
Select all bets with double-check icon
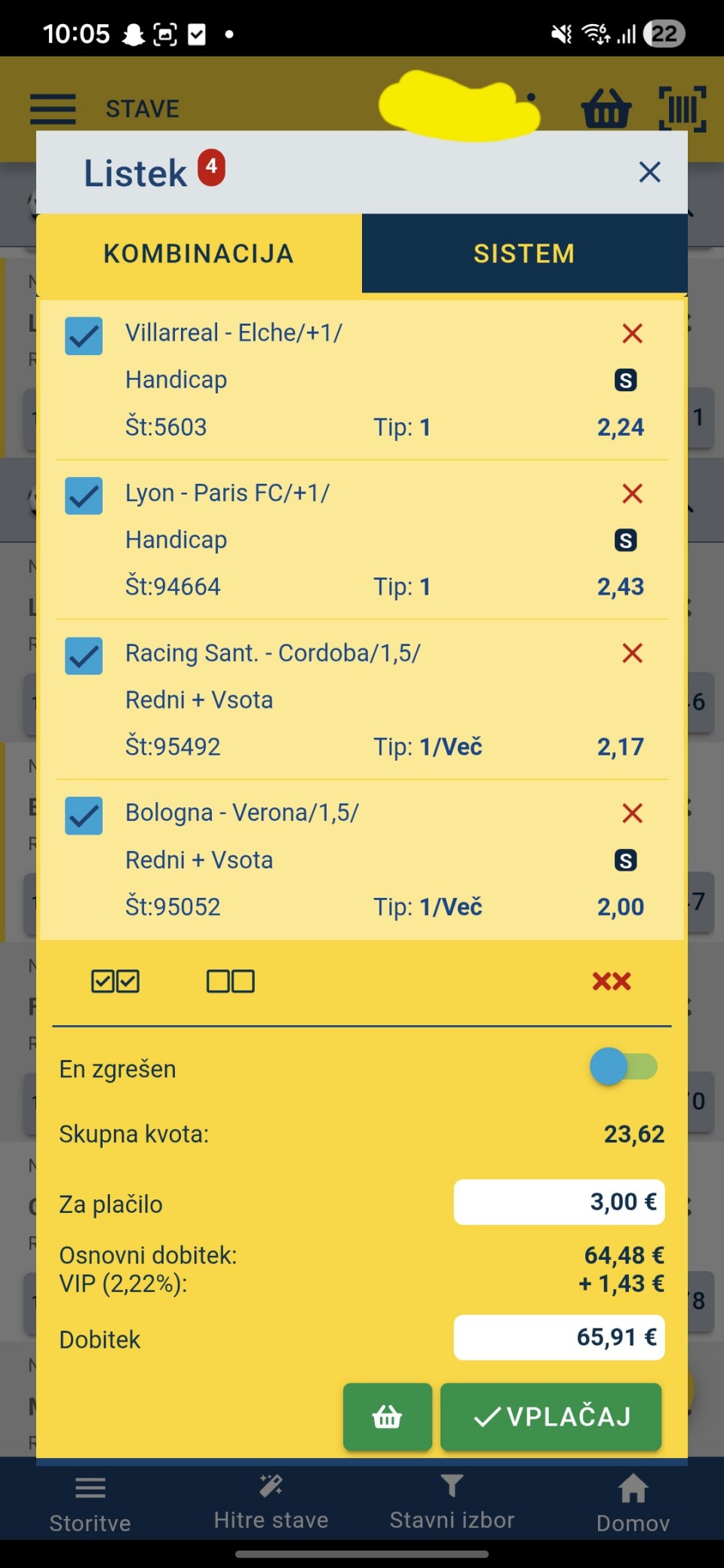[115, 982]
